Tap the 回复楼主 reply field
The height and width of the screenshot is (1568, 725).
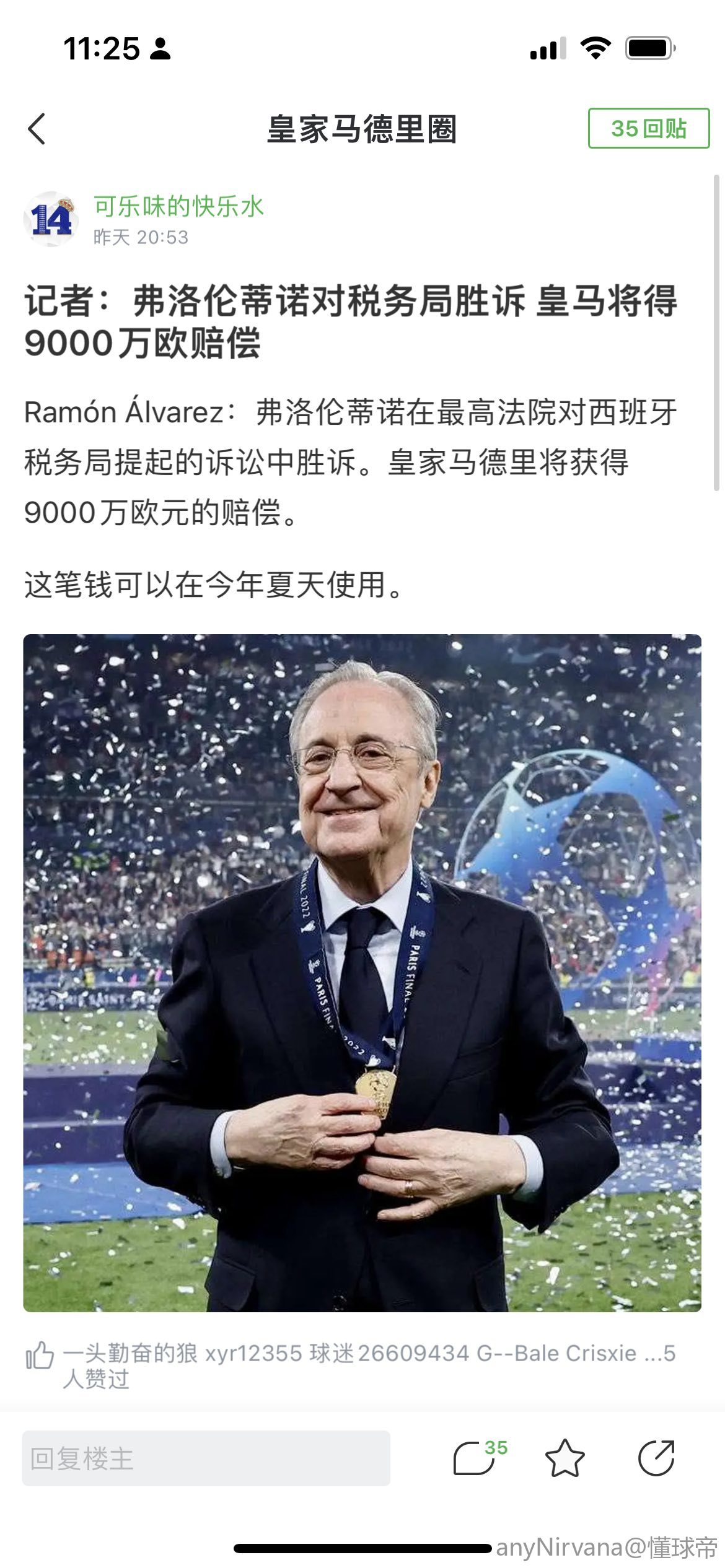[206, 1458]
